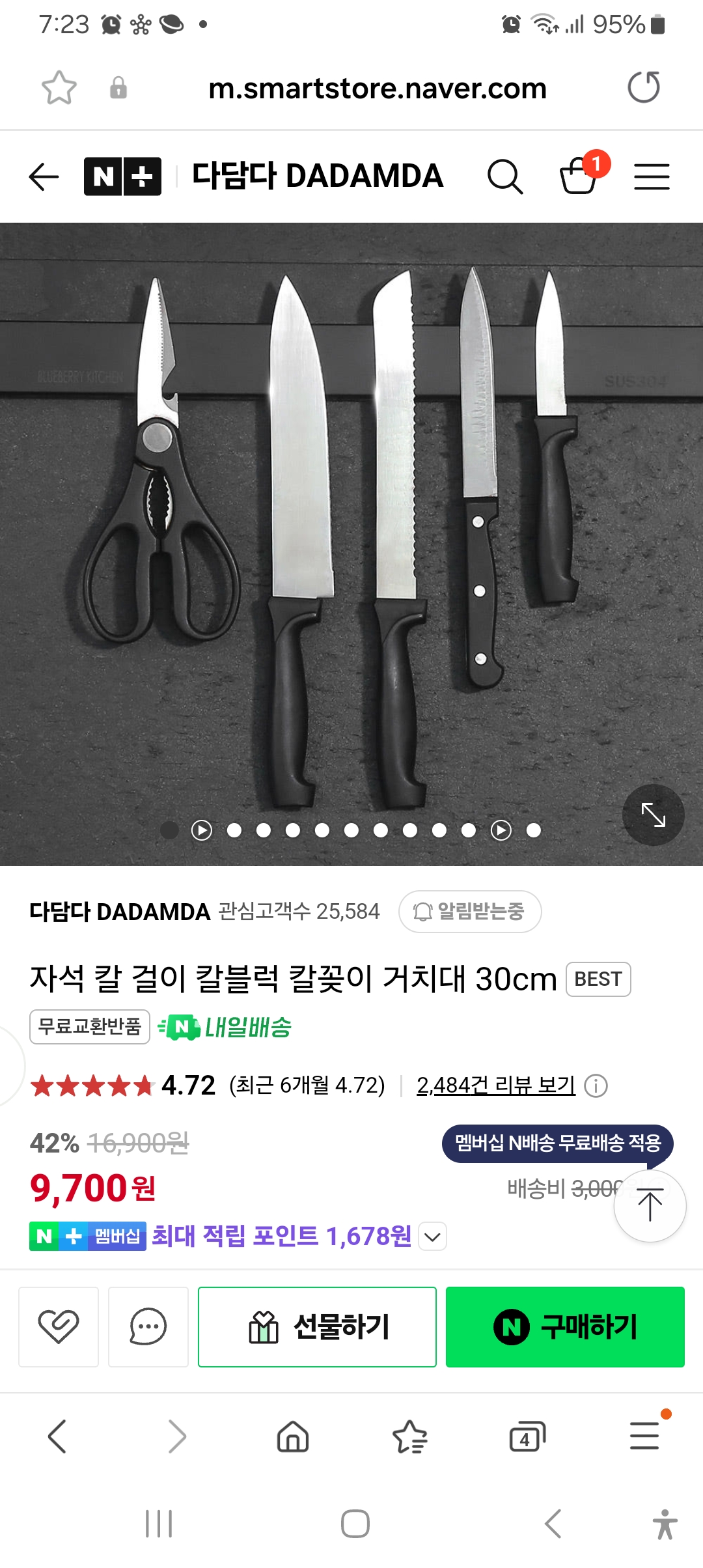
Task: Bookmark this page with the star icon
Action: coord(59,87)
